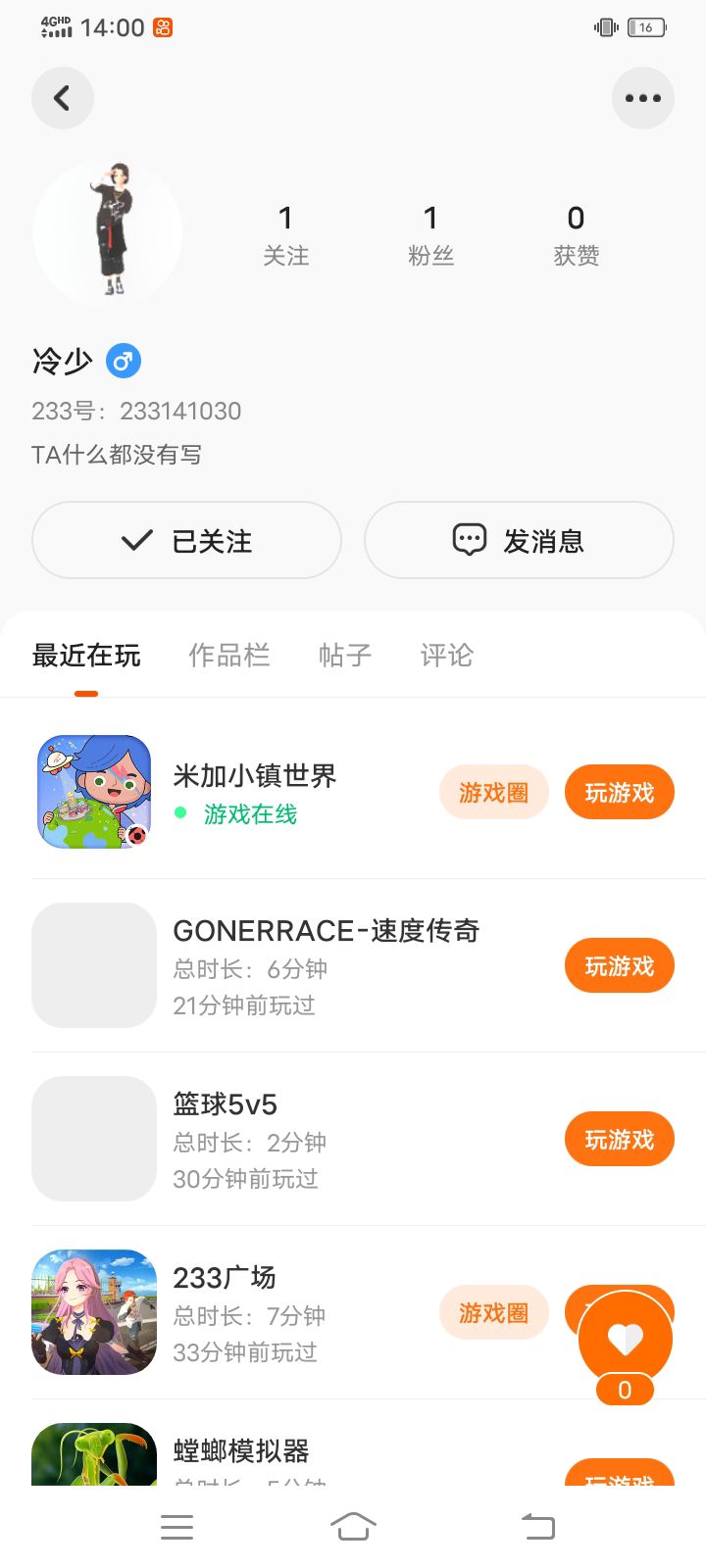Open the 螳螂模拟器 game entry
Image resolution: width=706 pixels, height=1568 pixels.
pyautogui.click(x=241, y=1450)
